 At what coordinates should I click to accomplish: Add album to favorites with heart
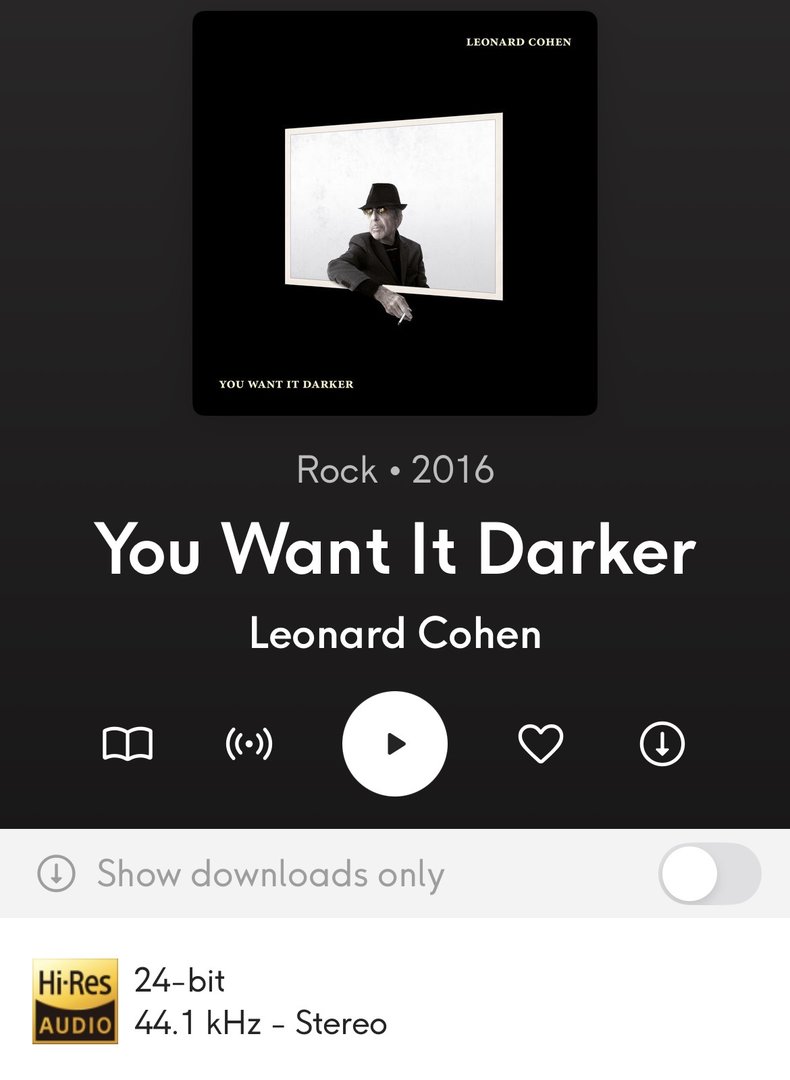541,744
